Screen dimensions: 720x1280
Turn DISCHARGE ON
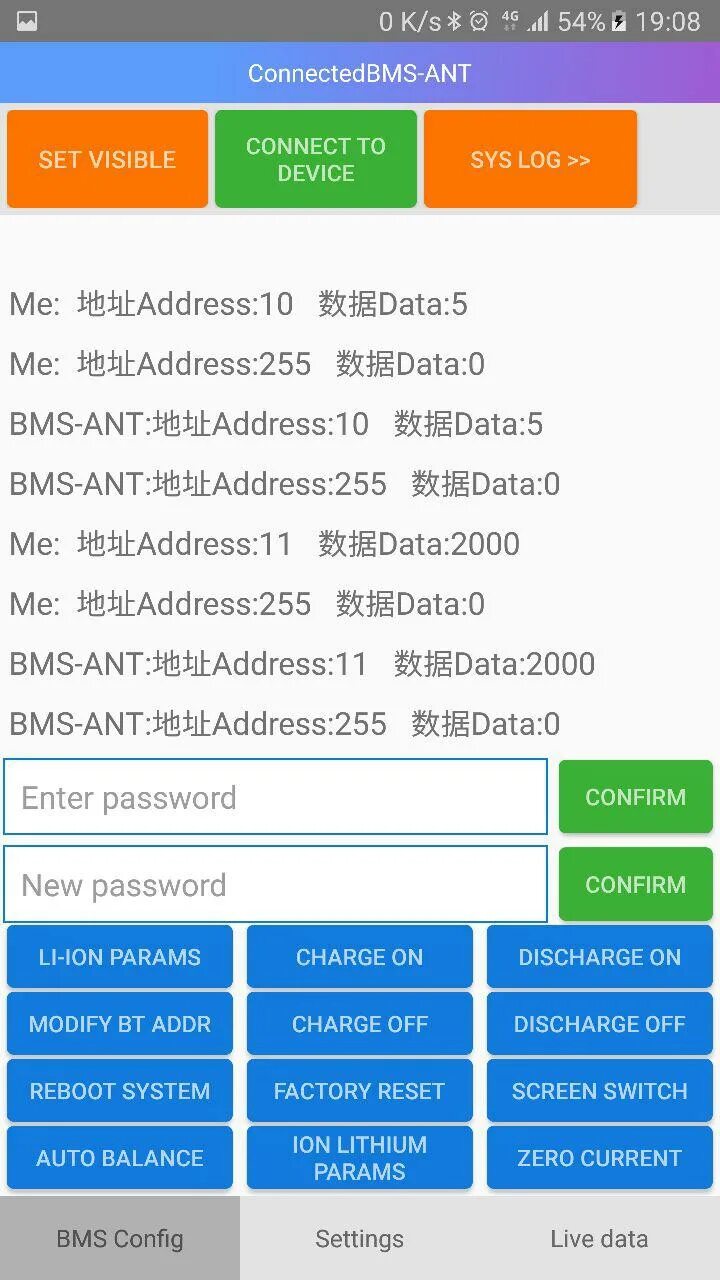[599, 957]
